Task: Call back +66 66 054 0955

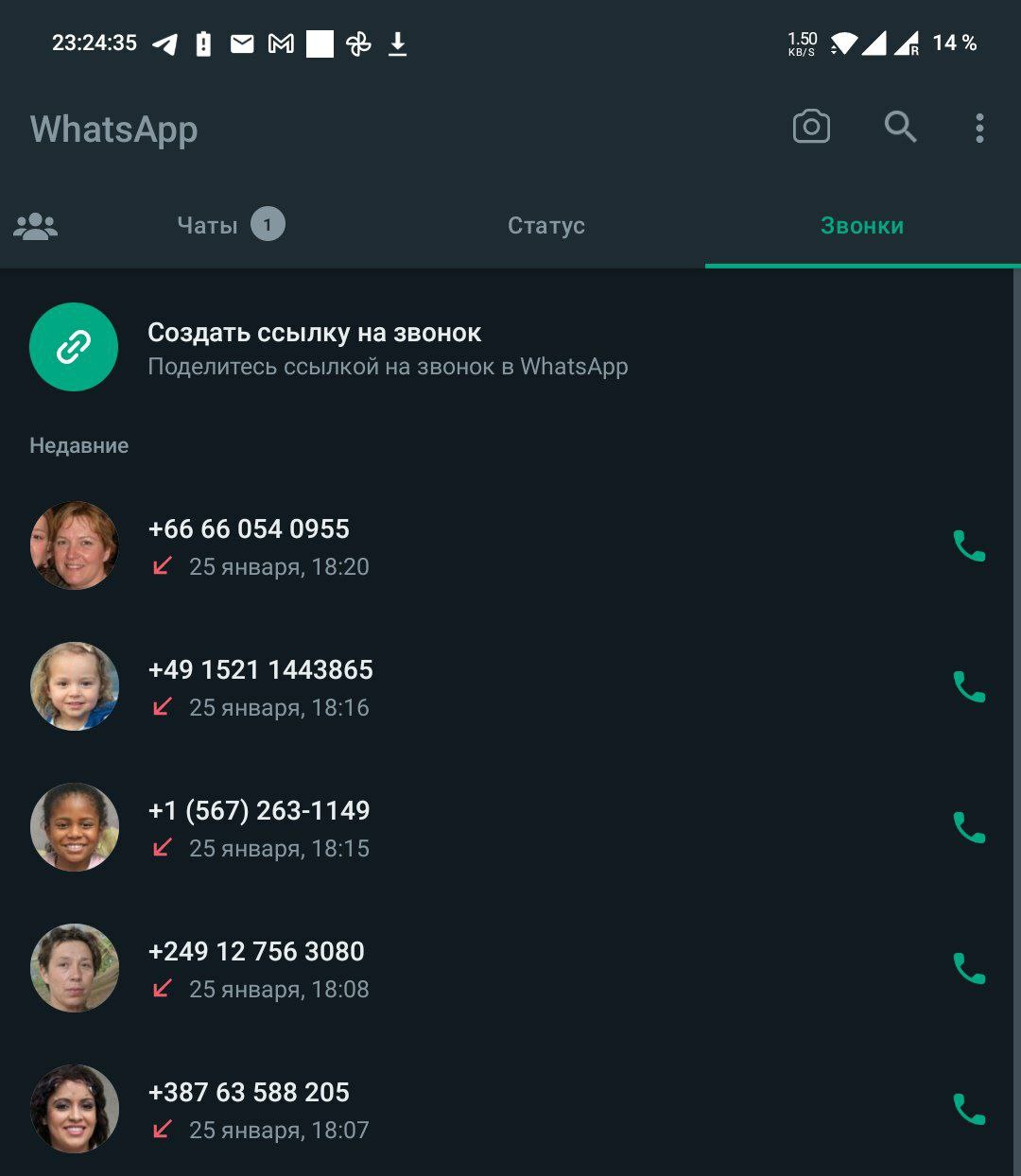Action: (969, 546)
